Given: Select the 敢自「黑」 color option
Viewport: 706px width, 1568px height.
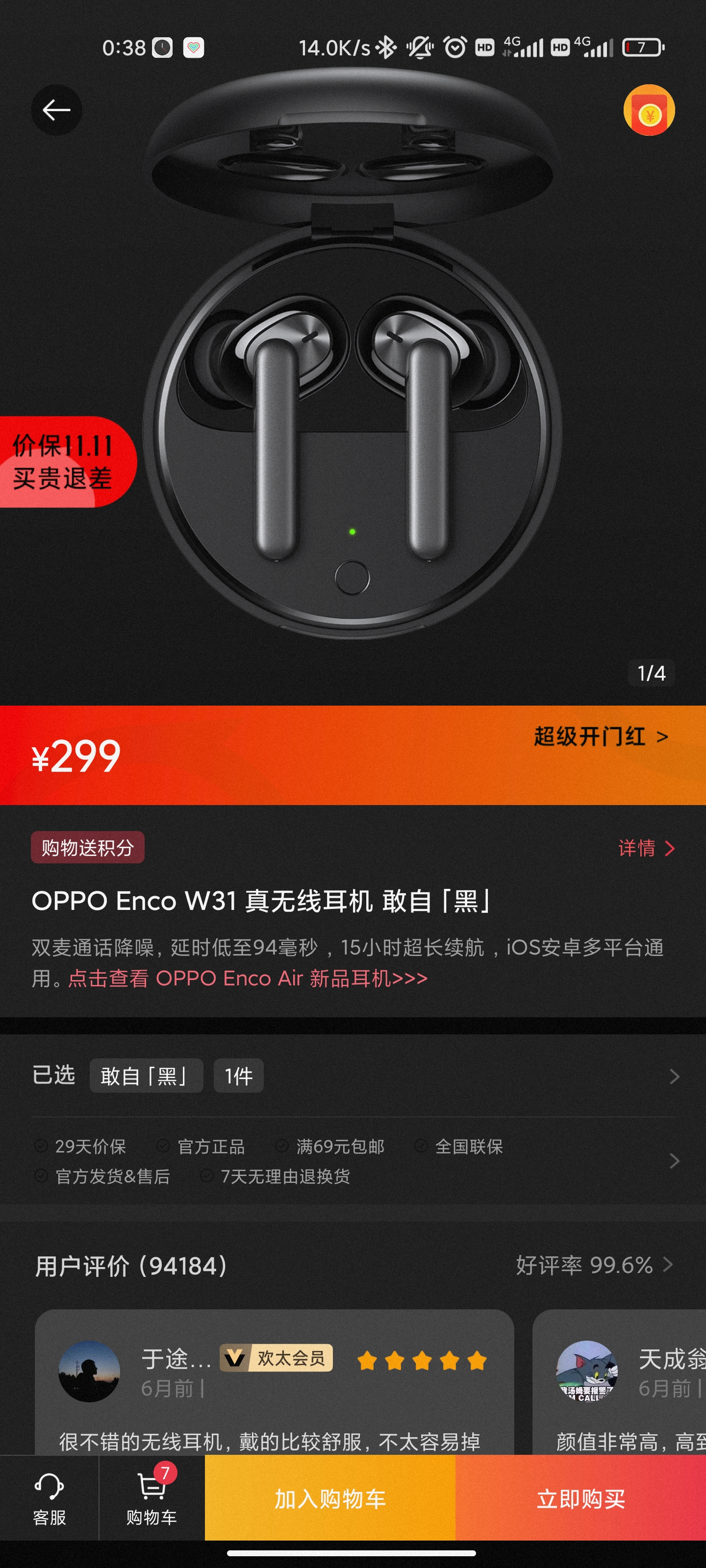Looking at the screenshot, I should 146,1075.
